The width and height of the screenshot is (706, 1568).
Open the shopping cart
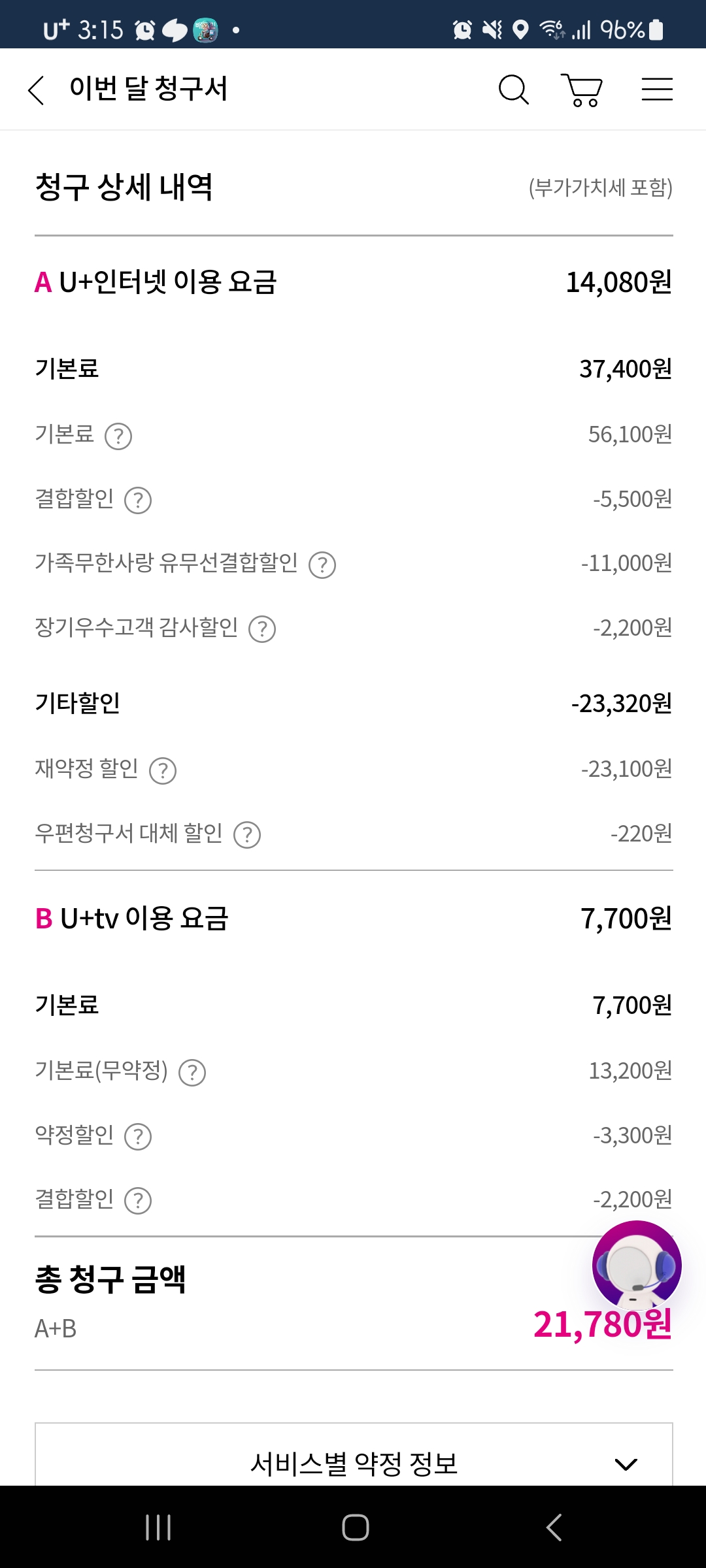coord(582,90)
